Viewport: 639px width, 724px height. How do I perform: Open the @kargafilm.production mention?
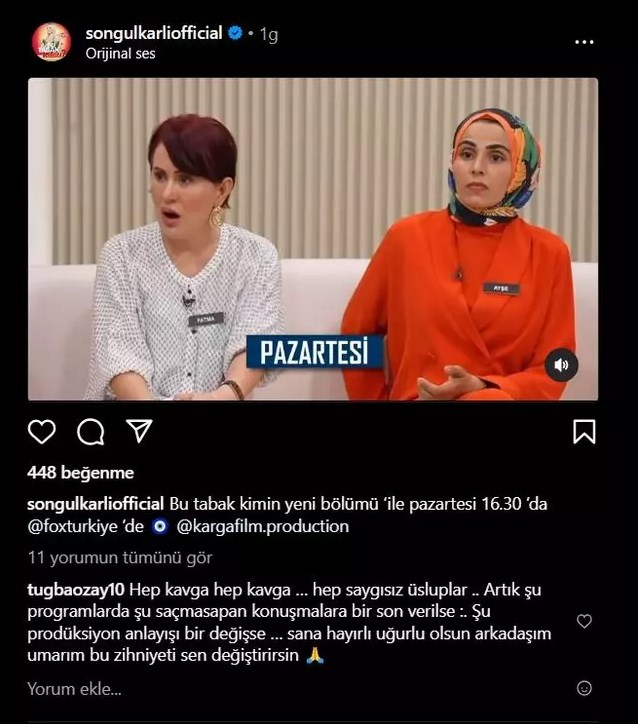pyautogui.click(x=263, y=526)
